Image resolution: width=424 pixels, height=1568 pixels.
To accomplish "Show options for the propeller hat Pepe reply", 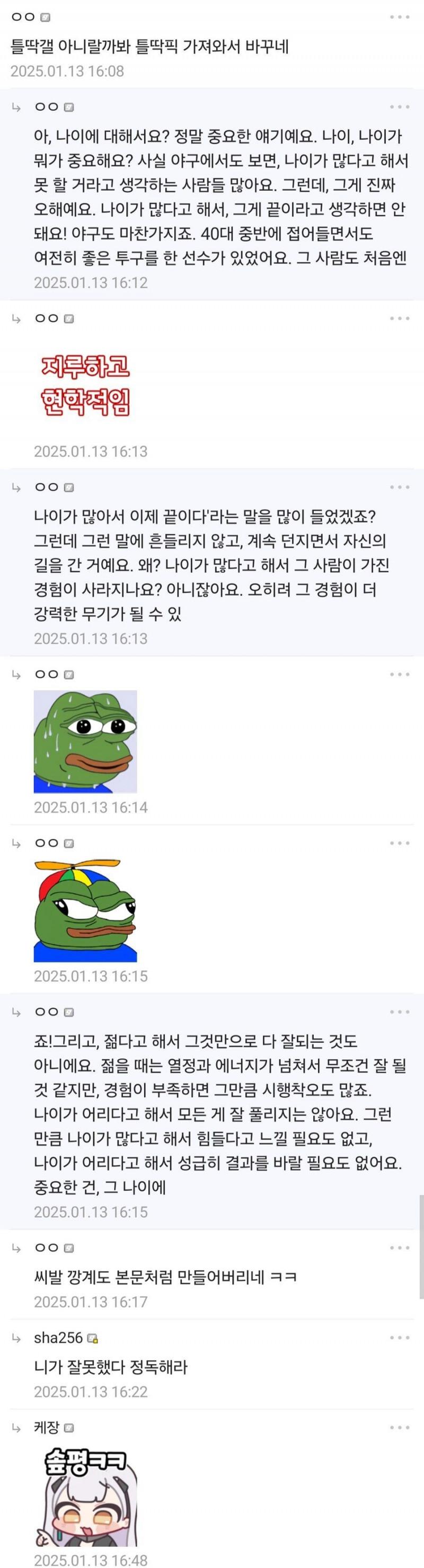I will (400, 843).
